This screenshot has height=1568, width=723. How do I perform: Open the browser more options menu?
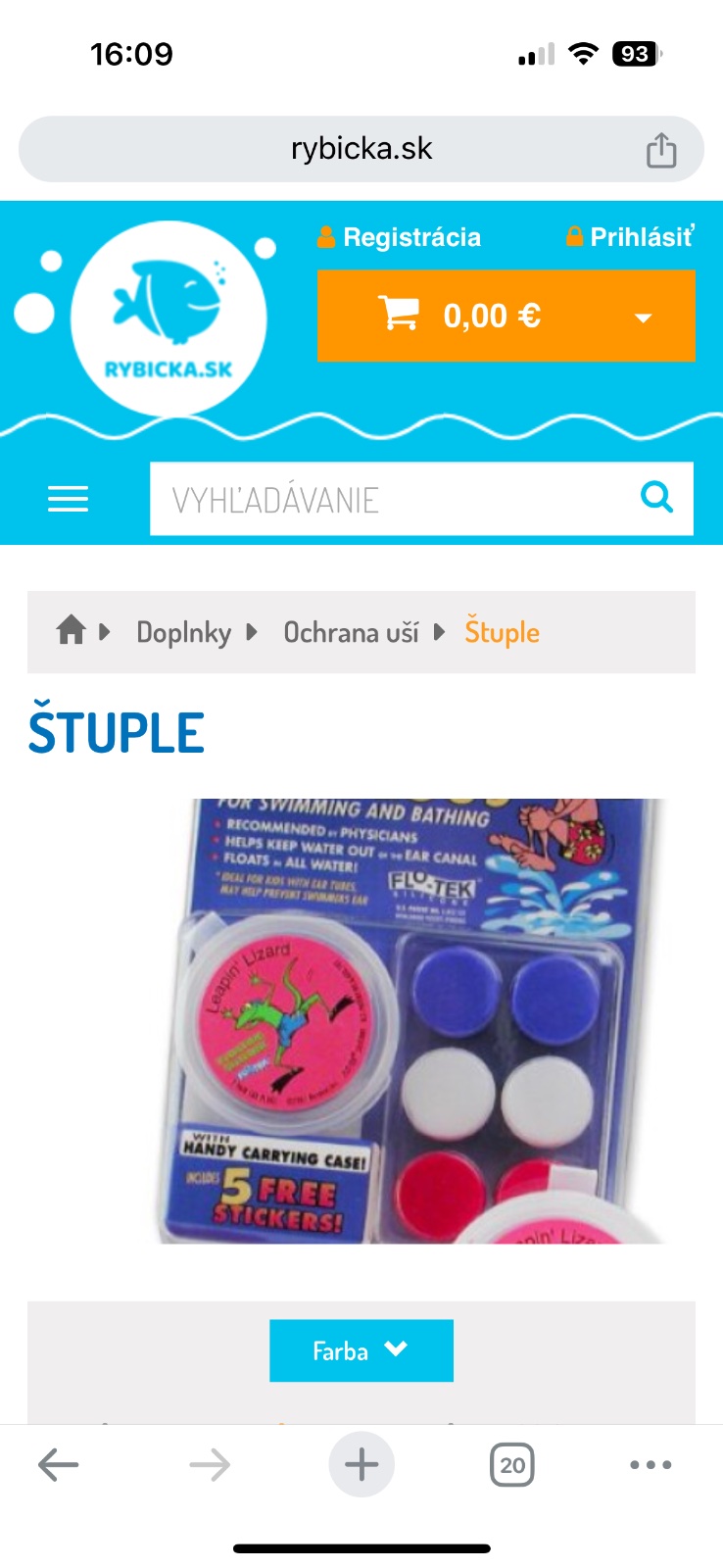click(651, 1465)
